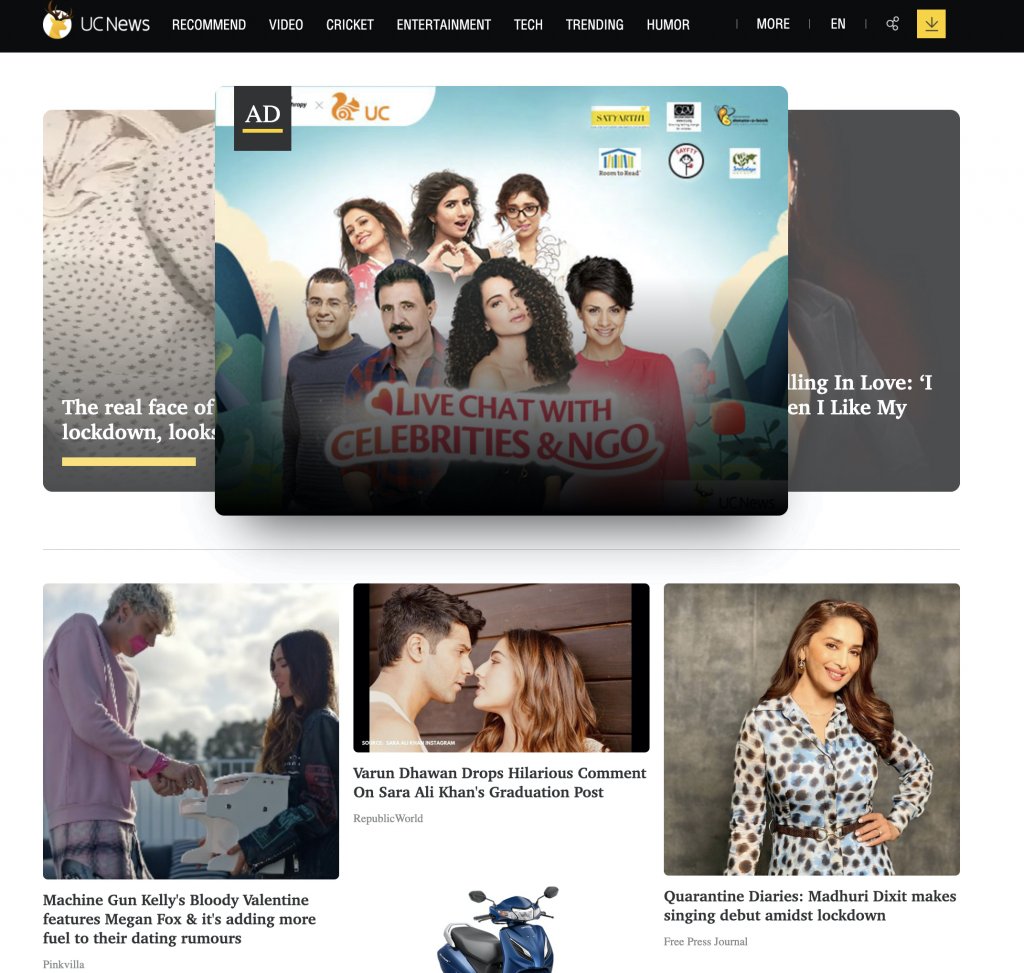The height and width of the screenshot is (973, 1024).
Task: Read Varun Dhawan's hilarious comment article
Action: point(499,782)
